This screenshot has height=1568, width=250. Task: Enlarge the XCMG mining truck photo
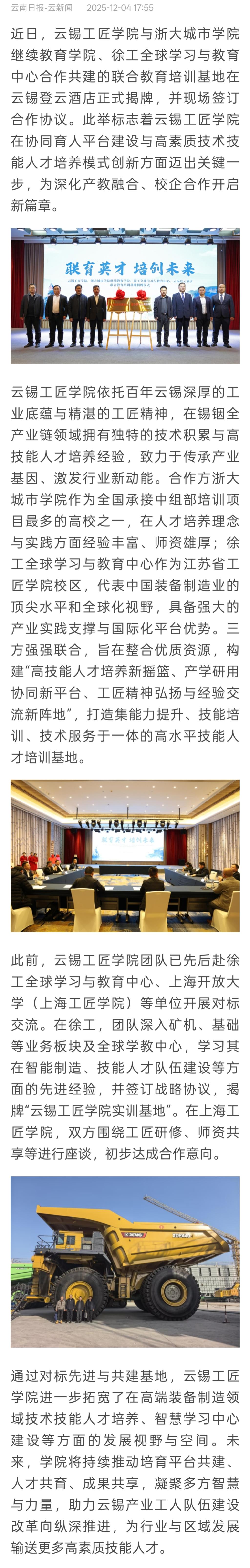click(125, 1261)
